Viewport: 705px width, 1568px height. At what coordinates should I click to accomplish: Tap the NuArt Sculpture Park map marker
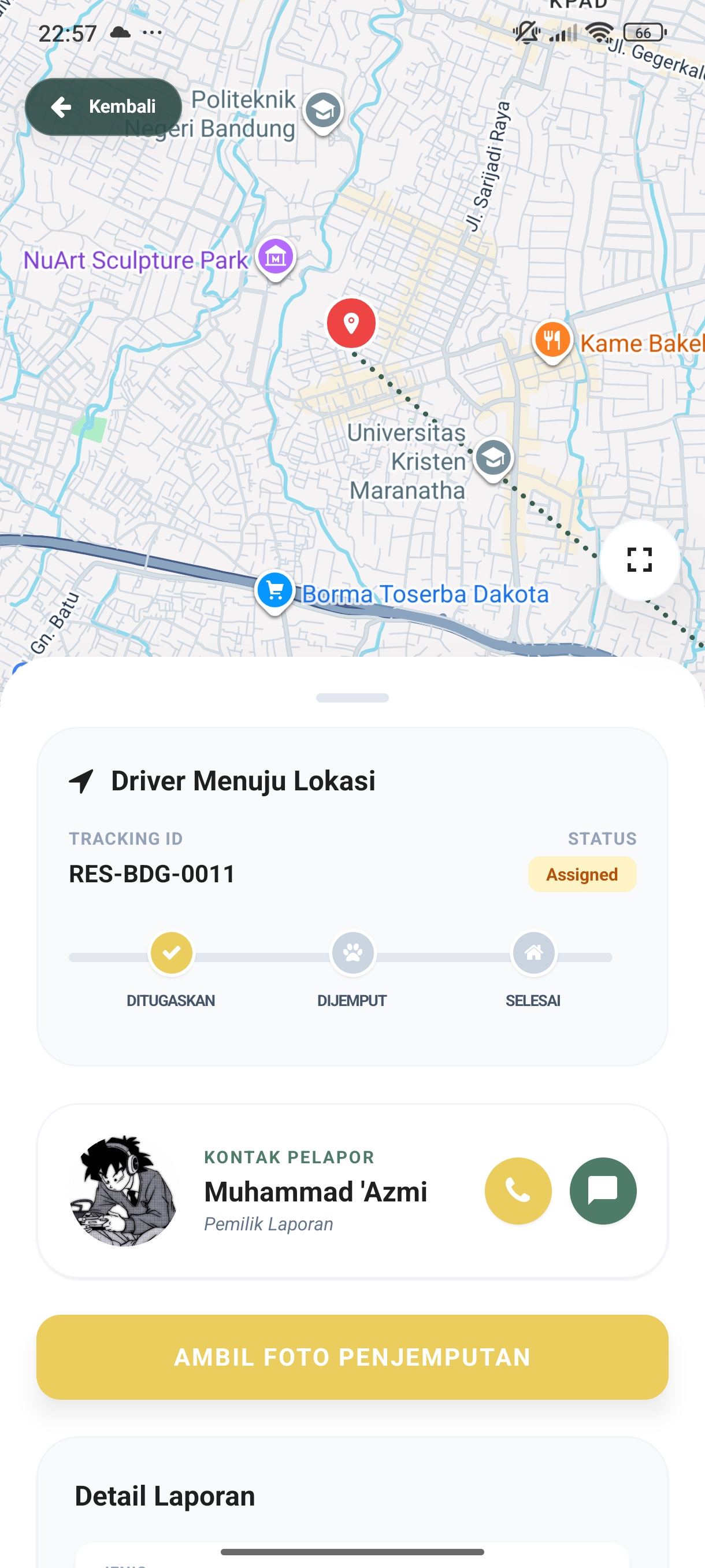[276, 257]
